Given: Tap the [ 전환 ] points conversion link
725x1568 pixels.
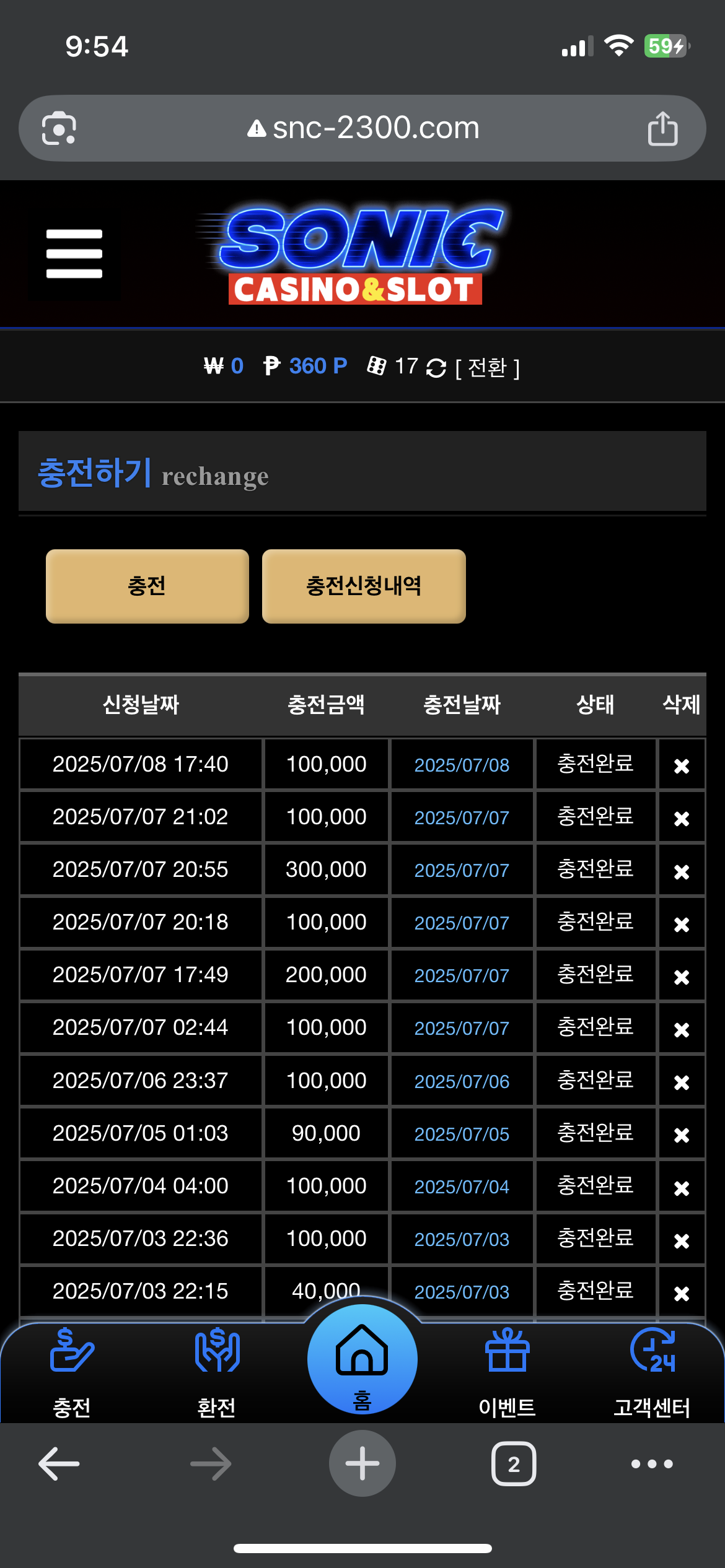Looking at the screenshot, I should [x=488, y=368].
